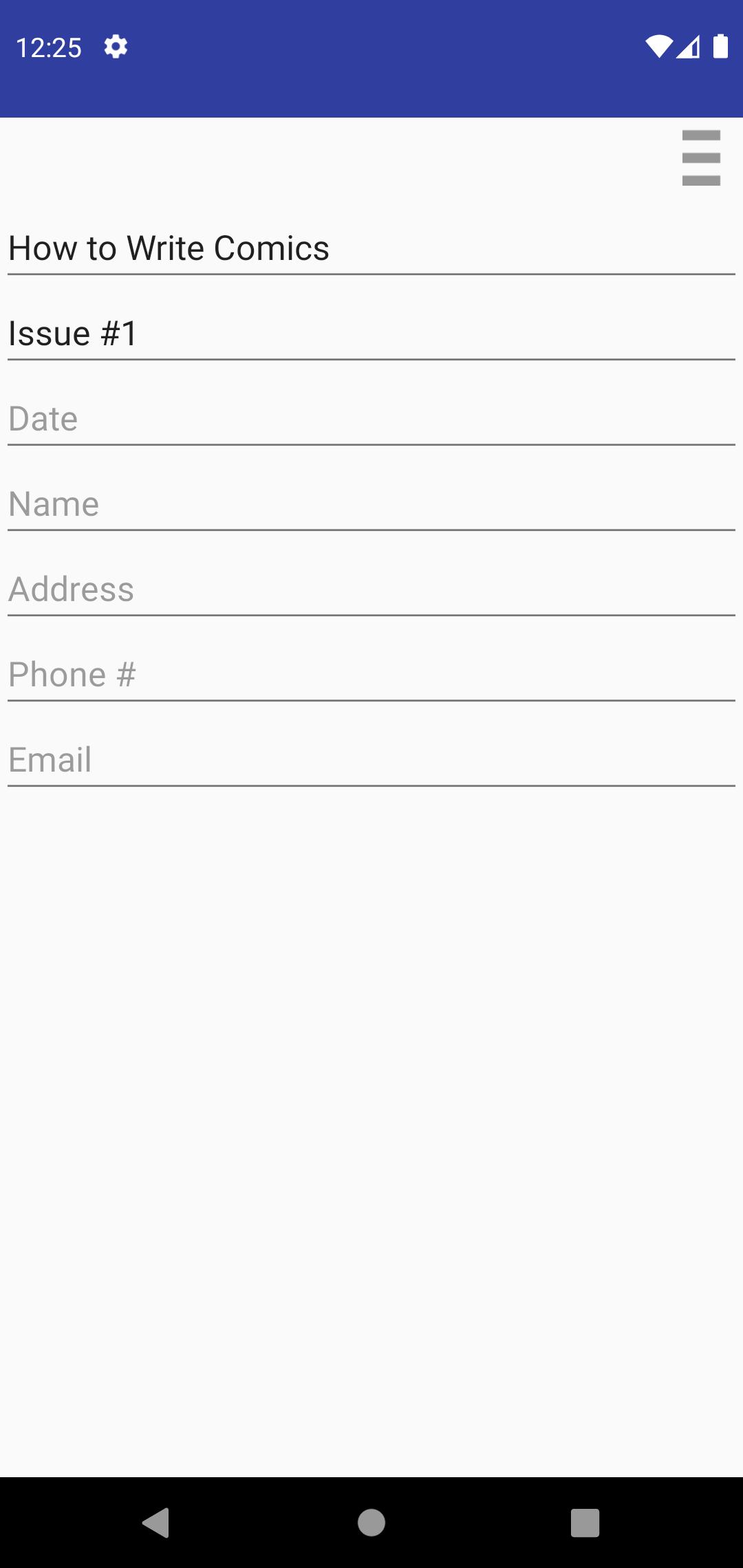The width and height of the screenshot is (743, 1568).
Task: Focus the Email input field
Action: tap(371, 761)
